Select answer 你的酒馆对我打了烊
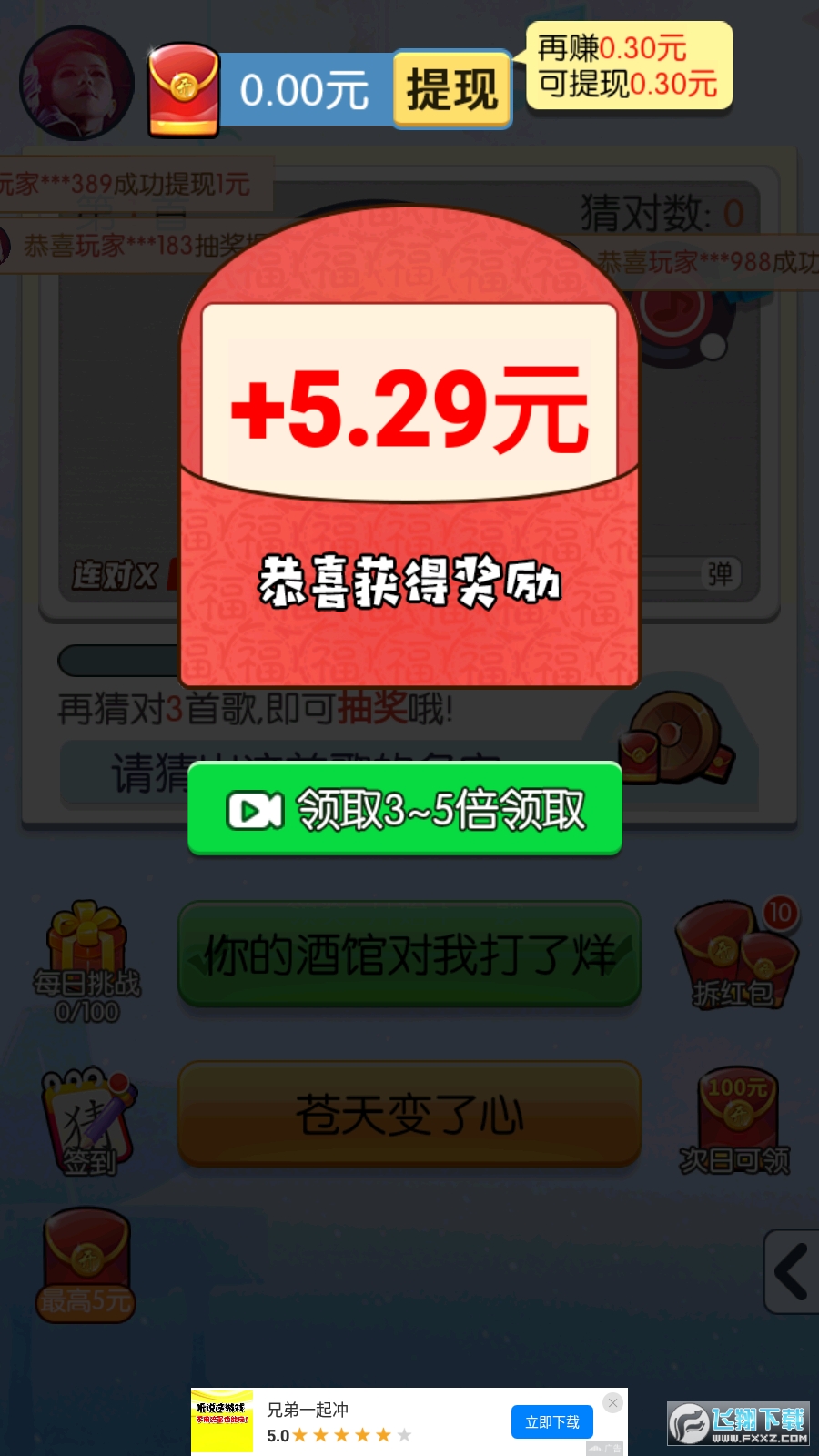 409,955
